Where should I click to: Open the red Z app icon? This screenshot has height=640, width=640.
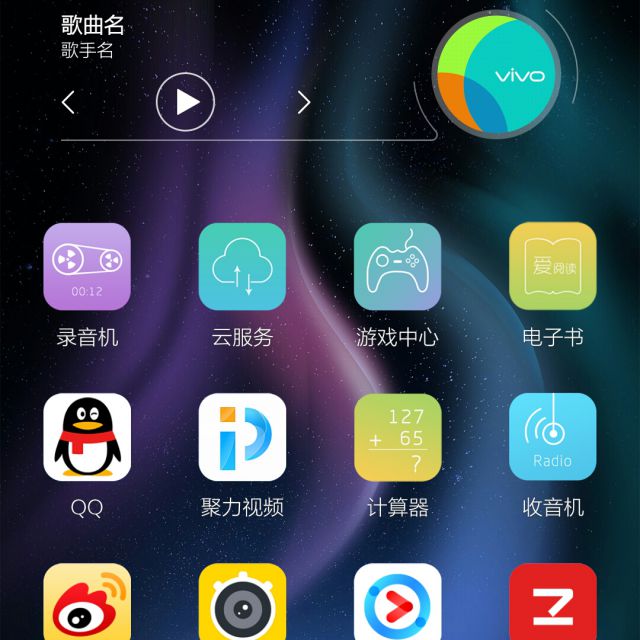tap(552, 603)
